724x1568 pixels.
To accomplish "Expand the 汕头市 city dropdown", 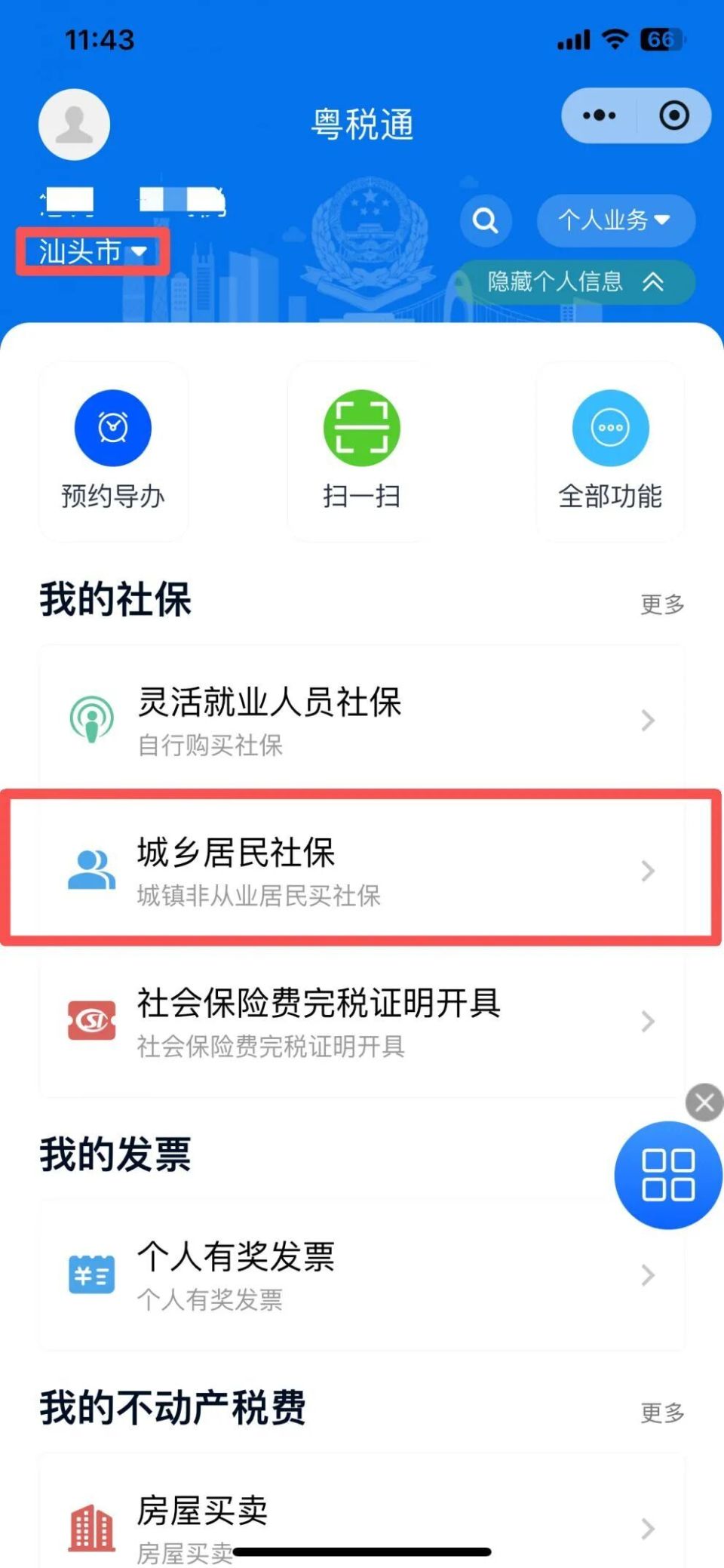I will click(90, 252).
